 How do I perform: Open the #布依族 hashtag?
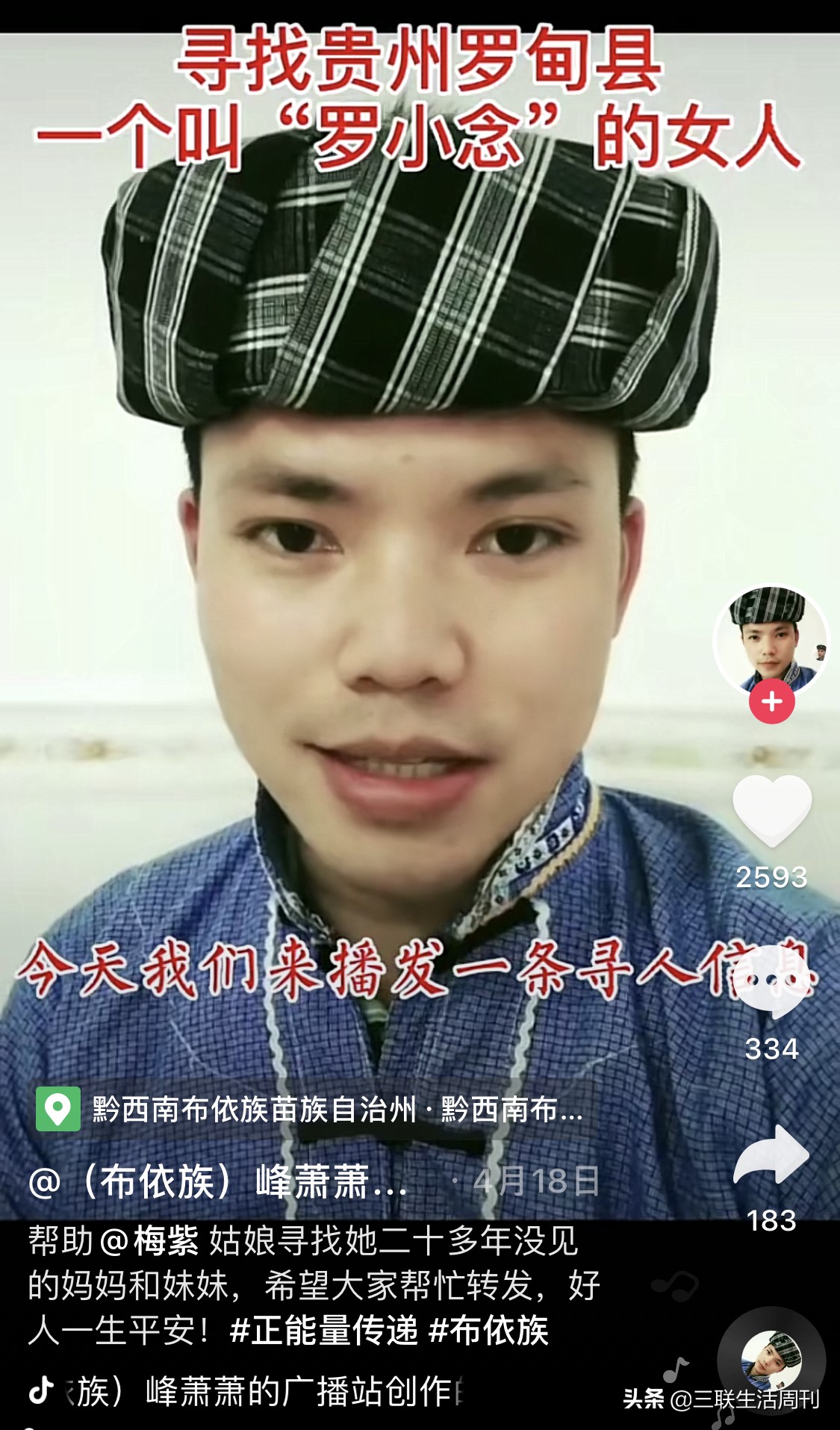coord(489,1330)
